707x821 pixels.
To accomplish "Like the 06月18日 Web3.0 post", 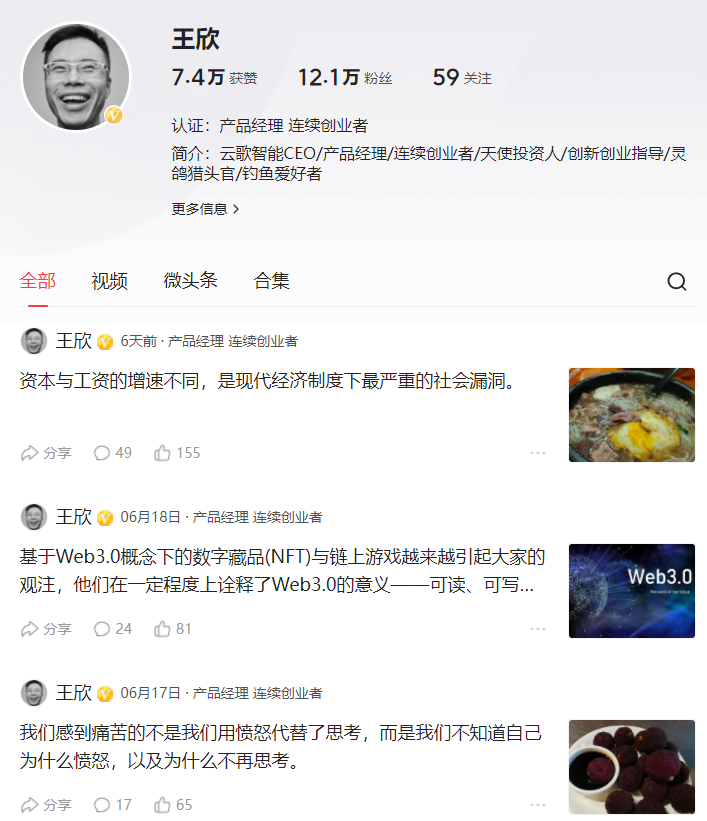I will point(172,629).
